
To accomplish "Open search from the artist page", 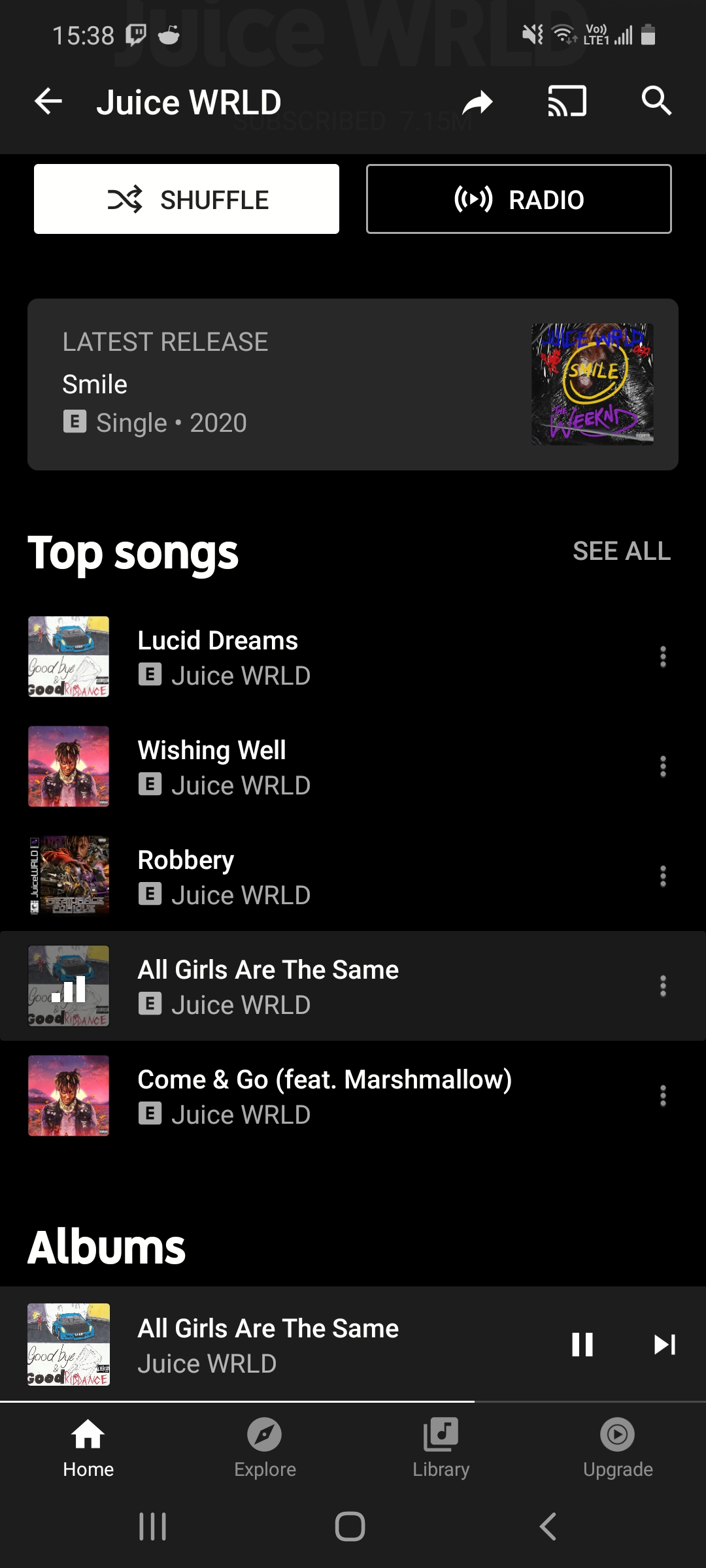I will point(657,101).
